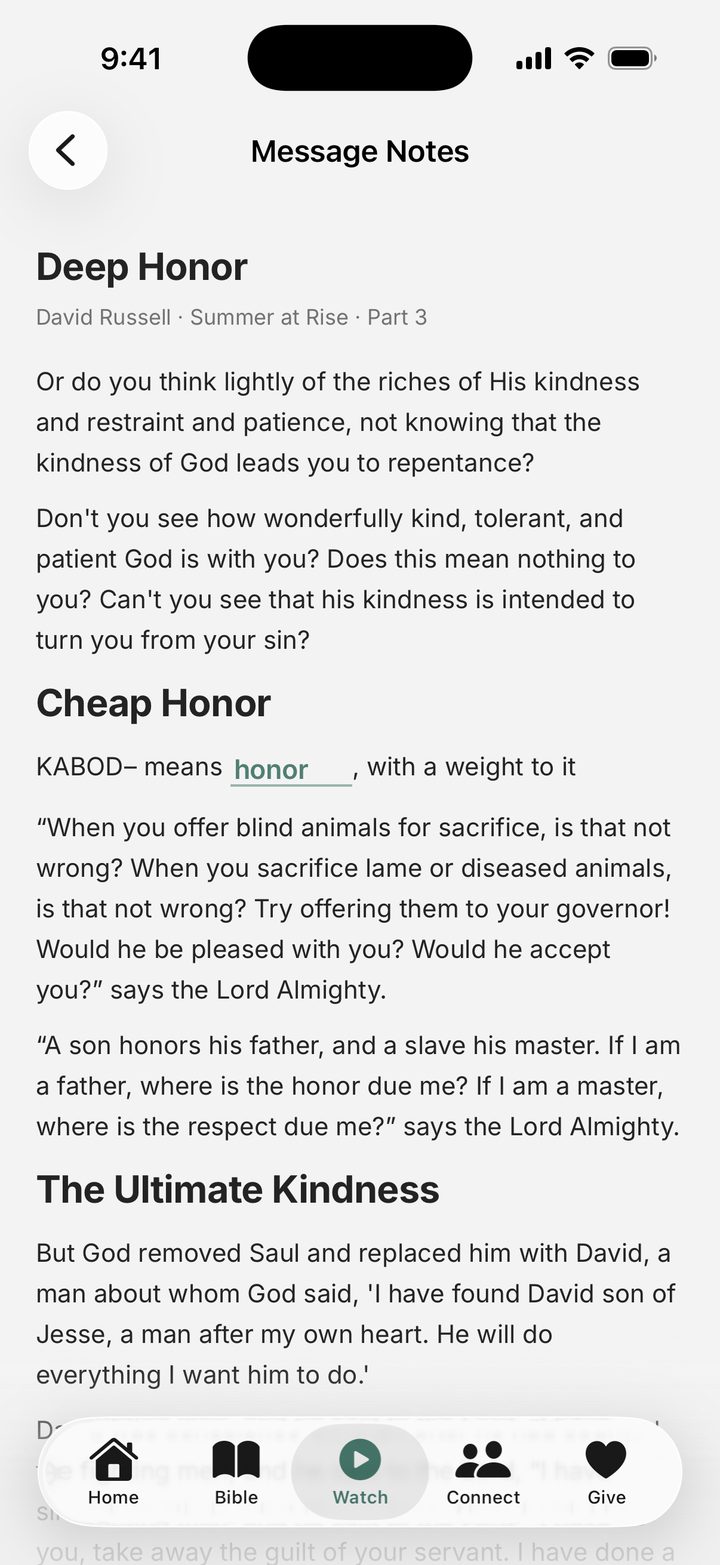Edit the fill-in blank containing "honor"
This screenshot has width=720, height=1565.
(x=291, y=769)
